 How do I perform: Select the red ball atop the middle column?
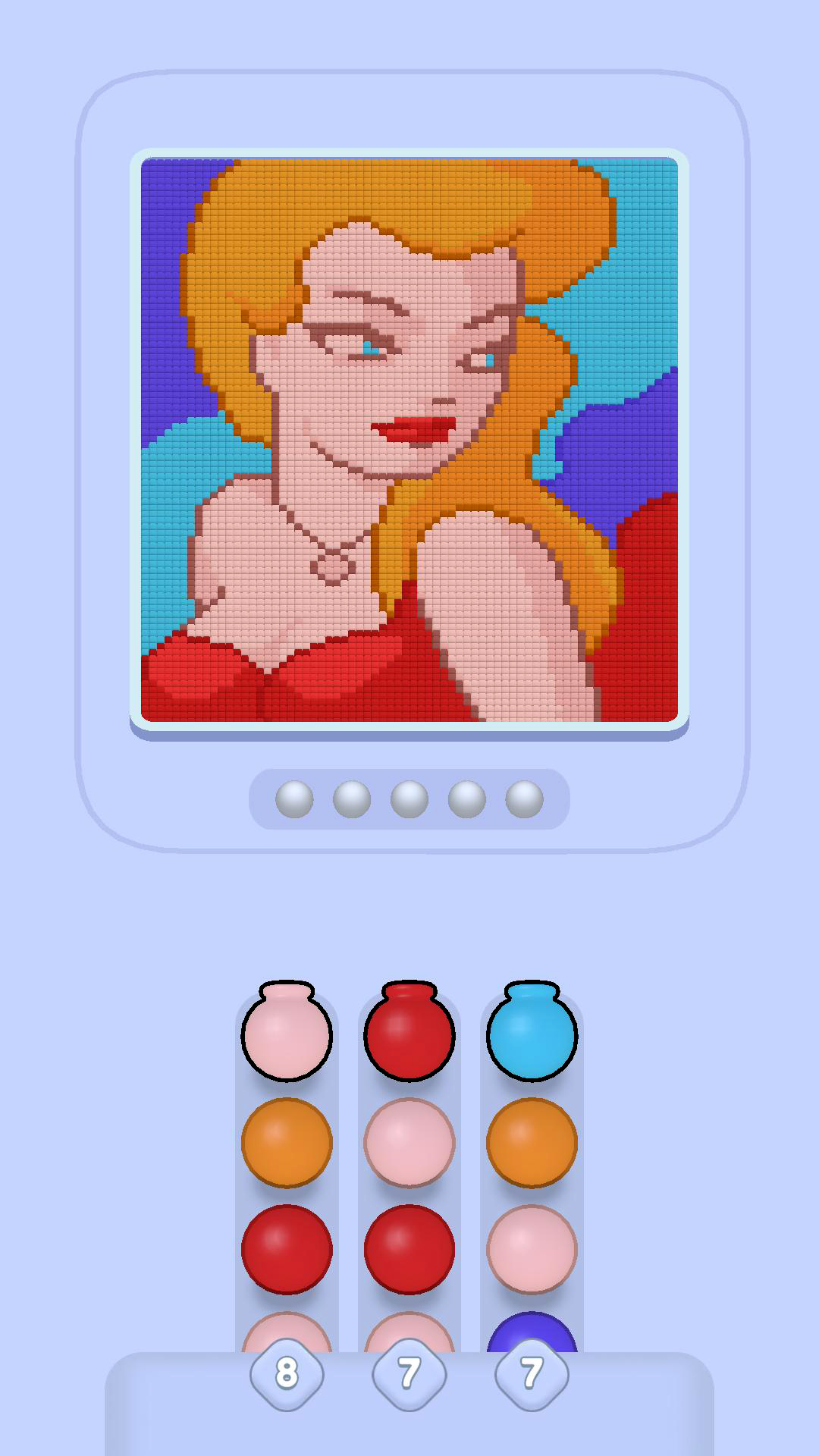pos(409,1034)
